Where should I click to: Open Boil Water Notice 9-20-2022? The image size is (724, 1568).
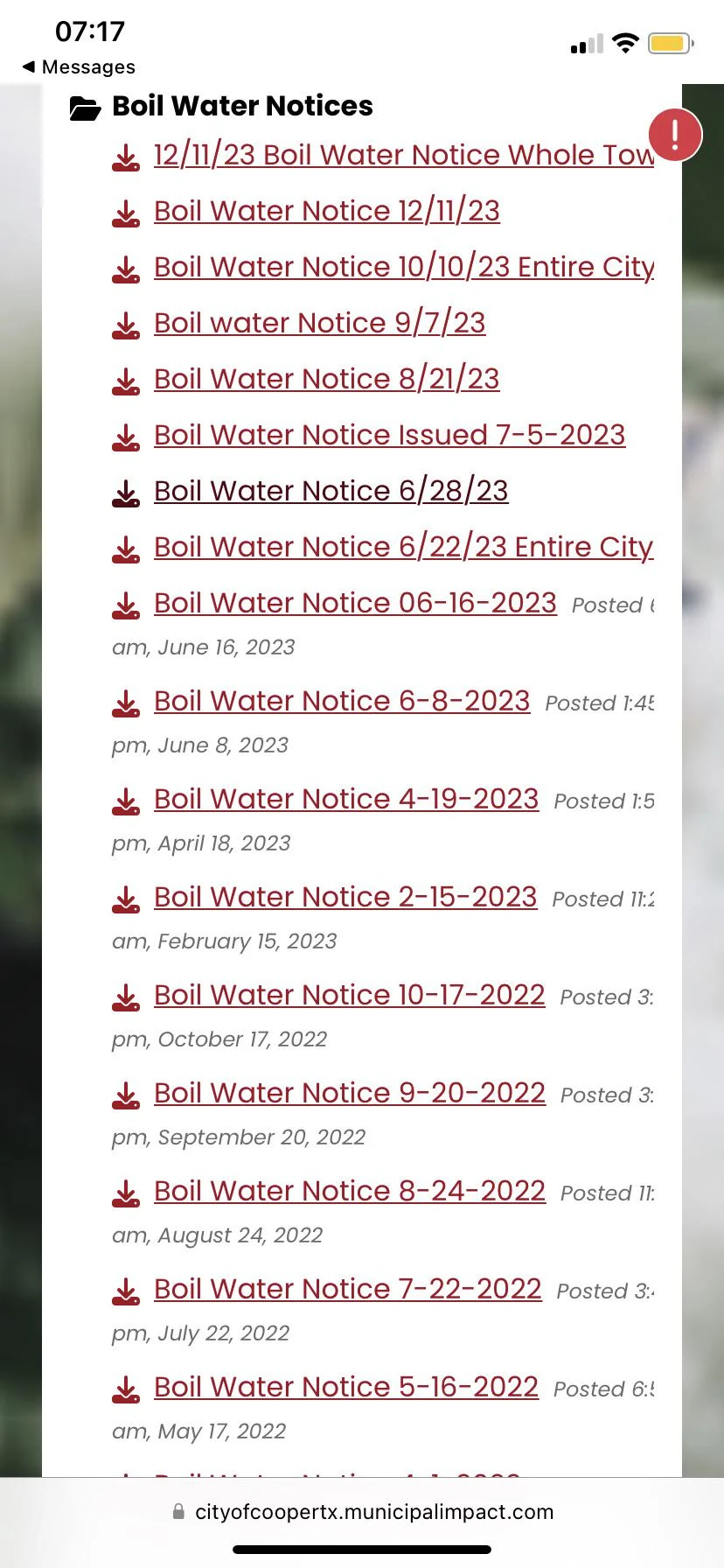click(x=349, y=1092)
